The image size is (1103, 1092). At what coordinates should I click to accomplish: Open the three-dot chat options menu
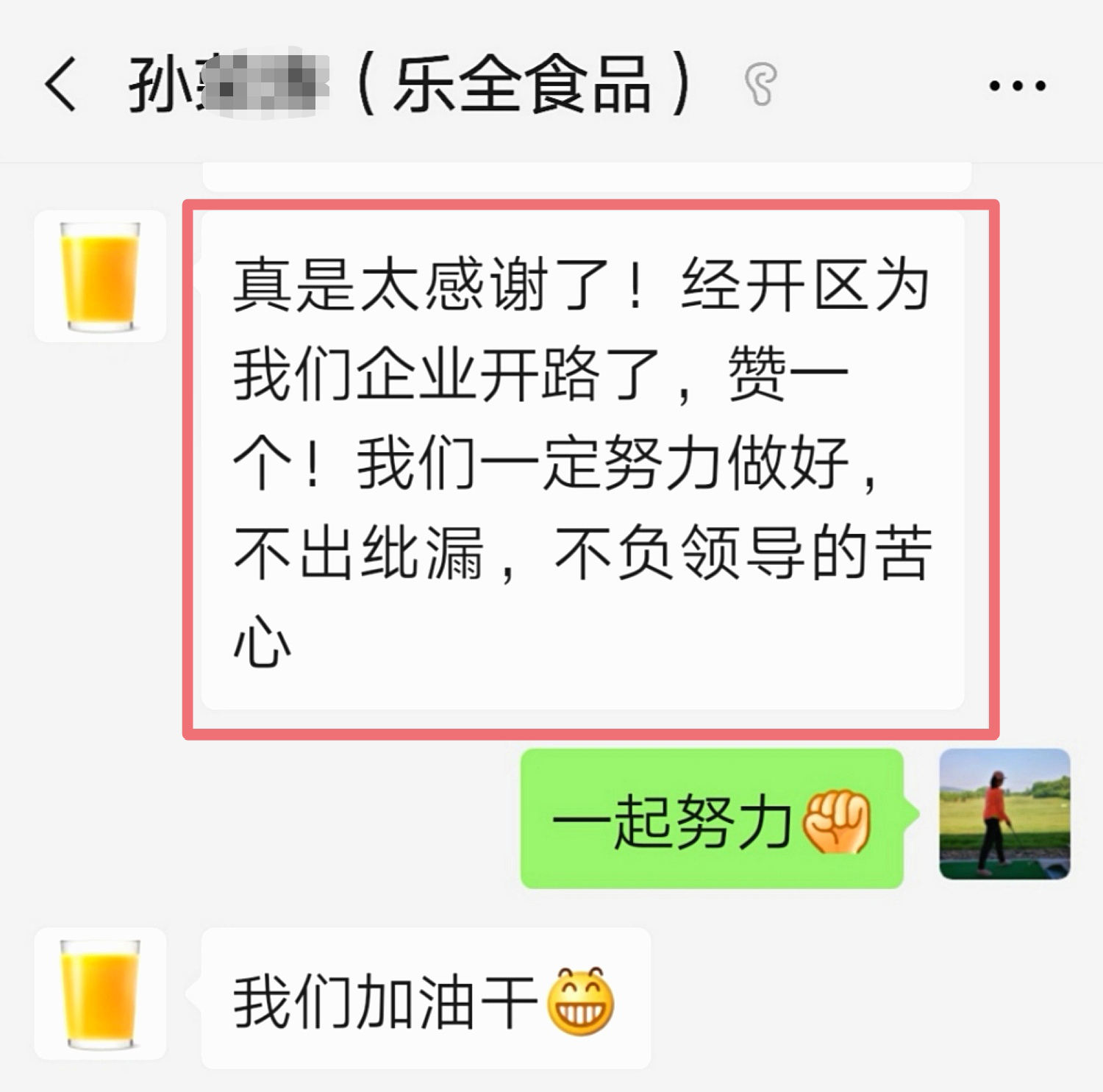coord(1017,86)
